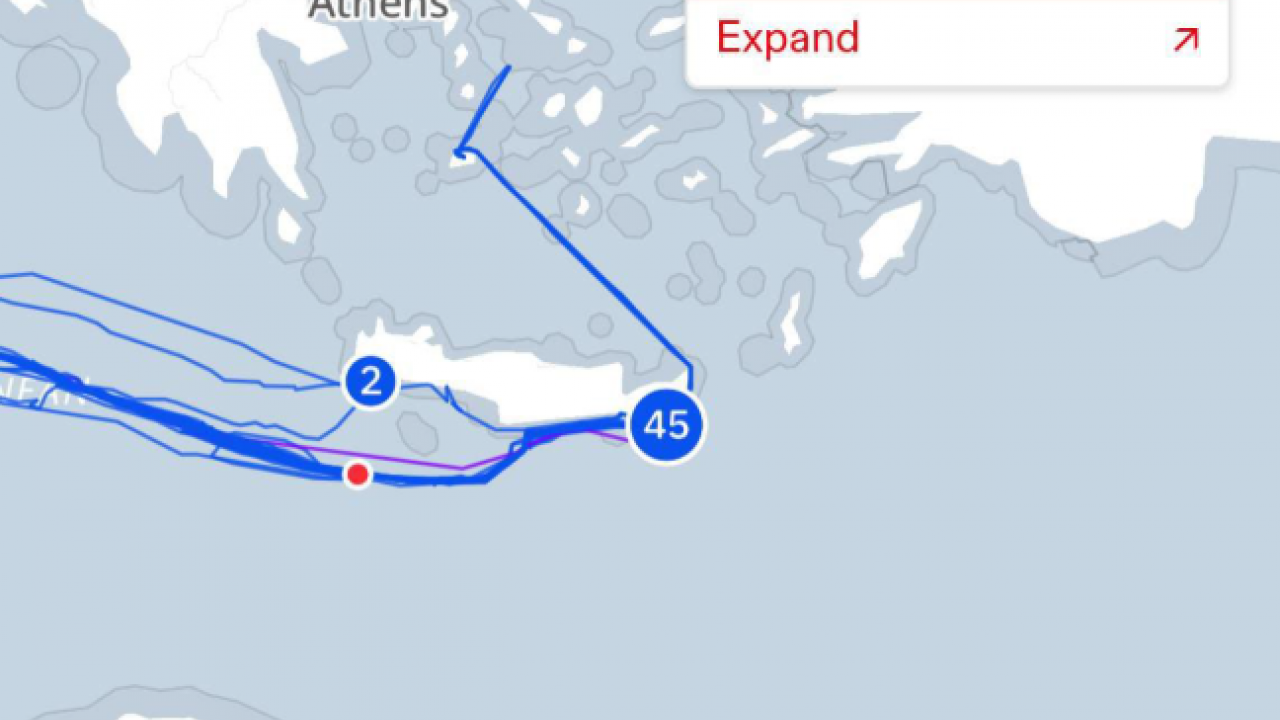Select the red dot marker on the route
Screen dimensions: 1280x720
pyautogui.click(x=357, y=474)
